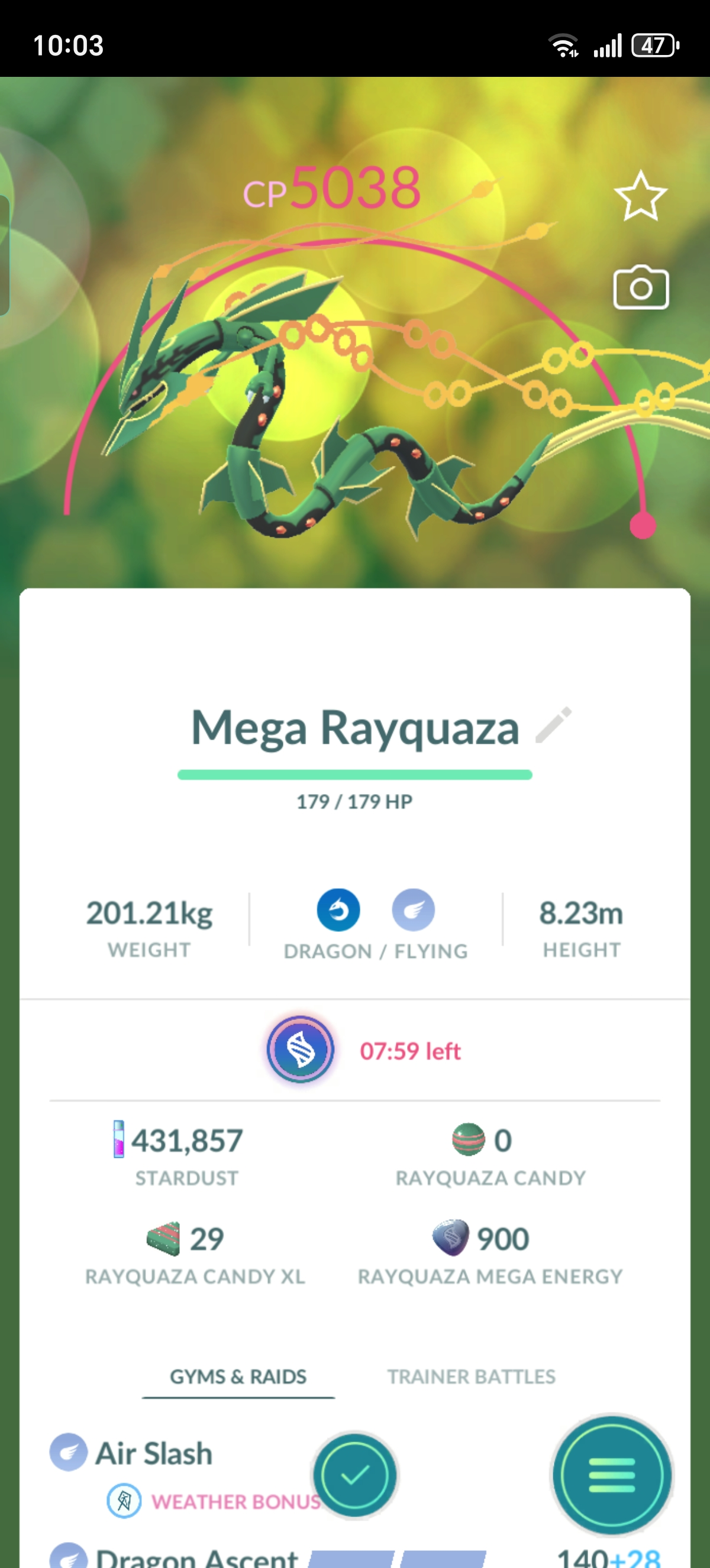Switch to the Trainer Battles tab
This screenshot has height=1568, width=710.
point(472,1376)
